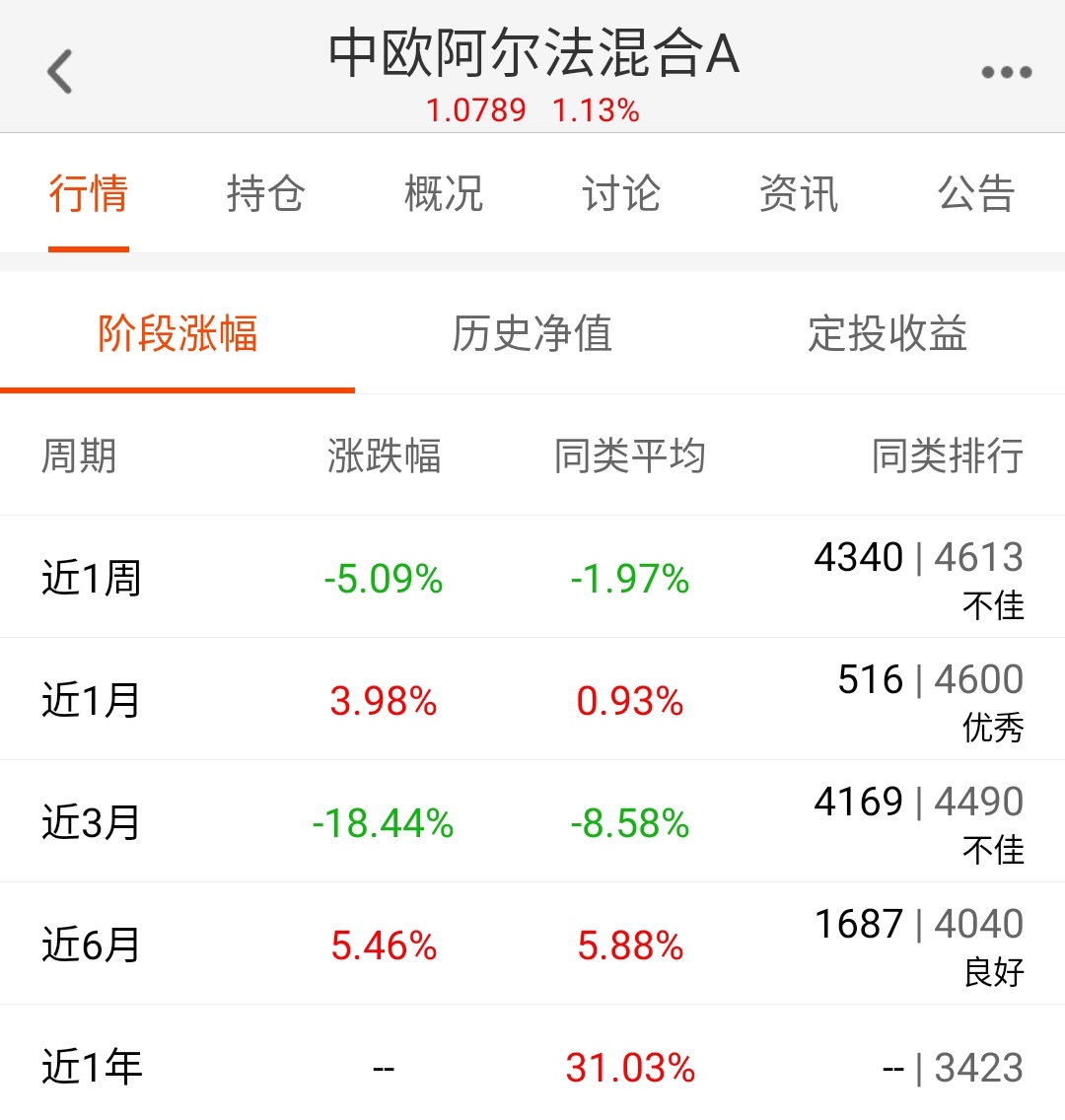Open the three-dot overflow menu

point(1006,72)
